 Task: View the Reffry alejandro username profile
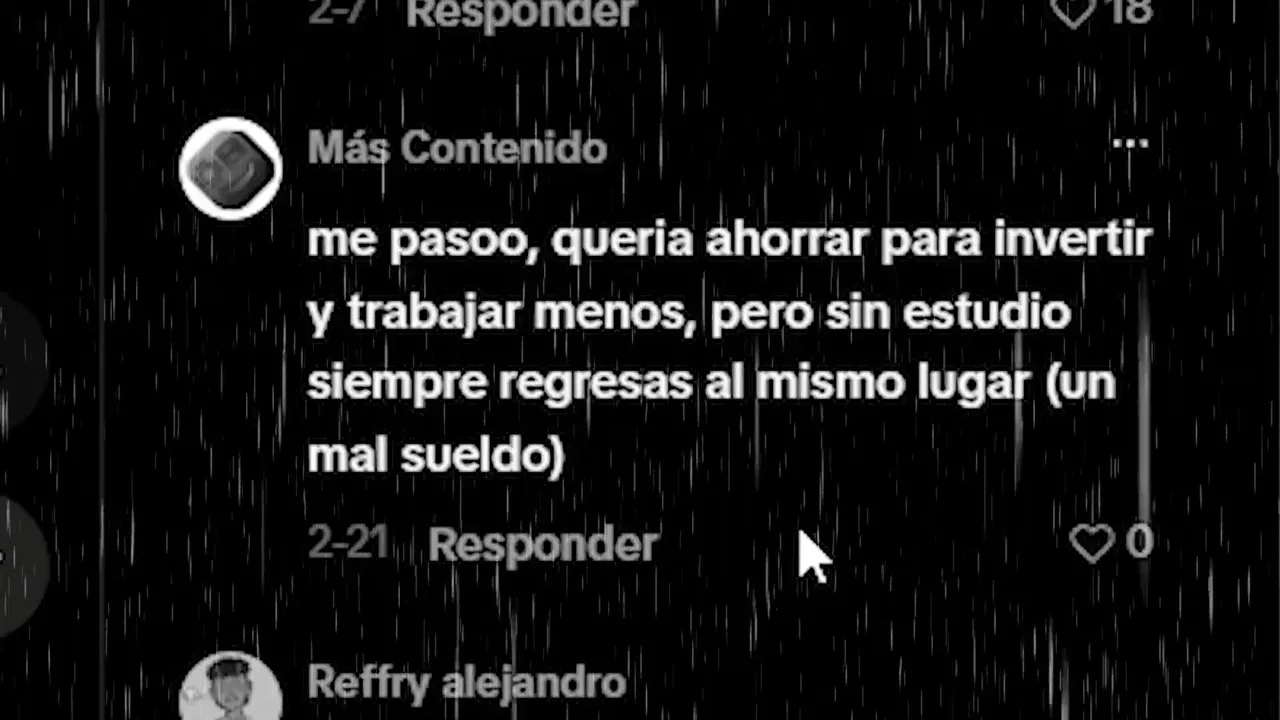466,684
